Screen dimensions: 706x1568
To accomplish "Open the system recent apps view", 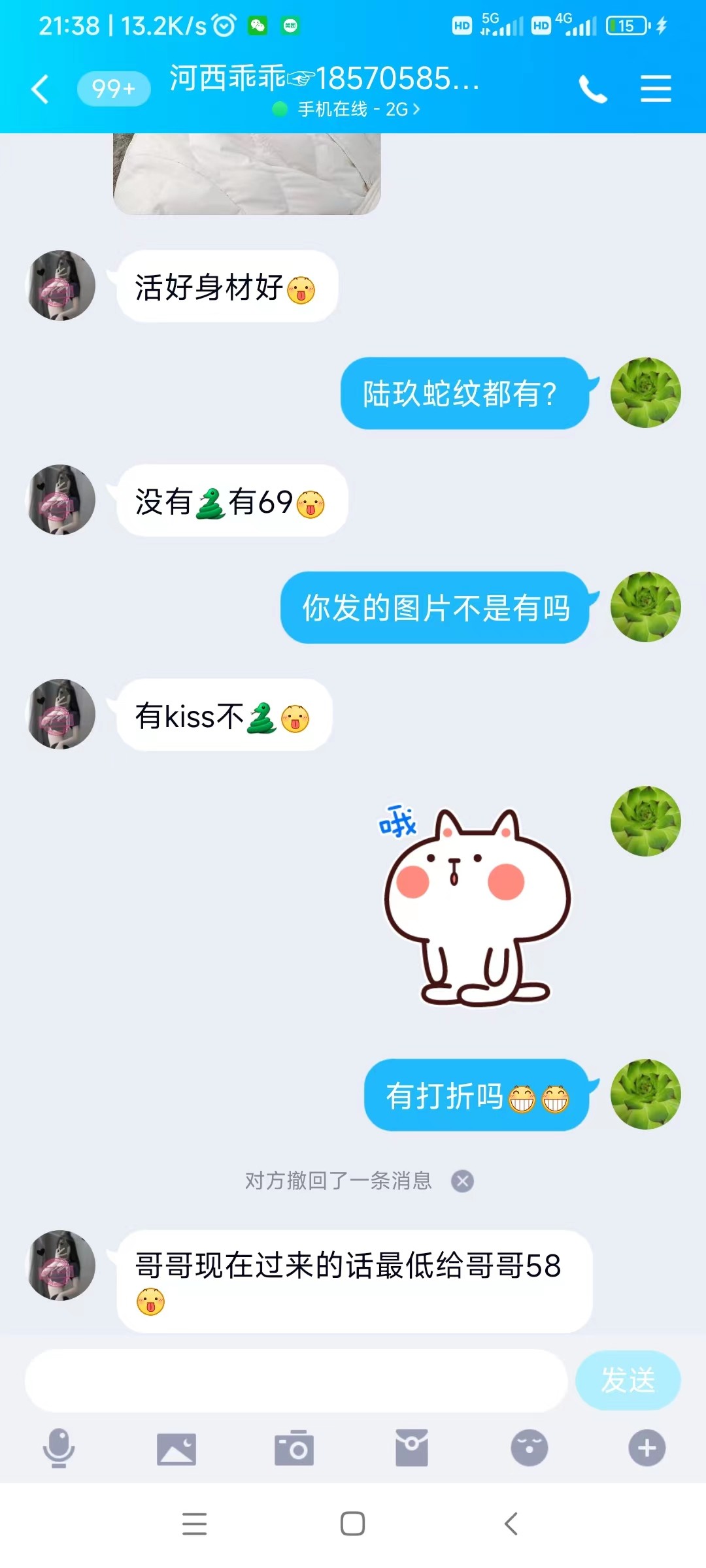I will (194, 1524).
